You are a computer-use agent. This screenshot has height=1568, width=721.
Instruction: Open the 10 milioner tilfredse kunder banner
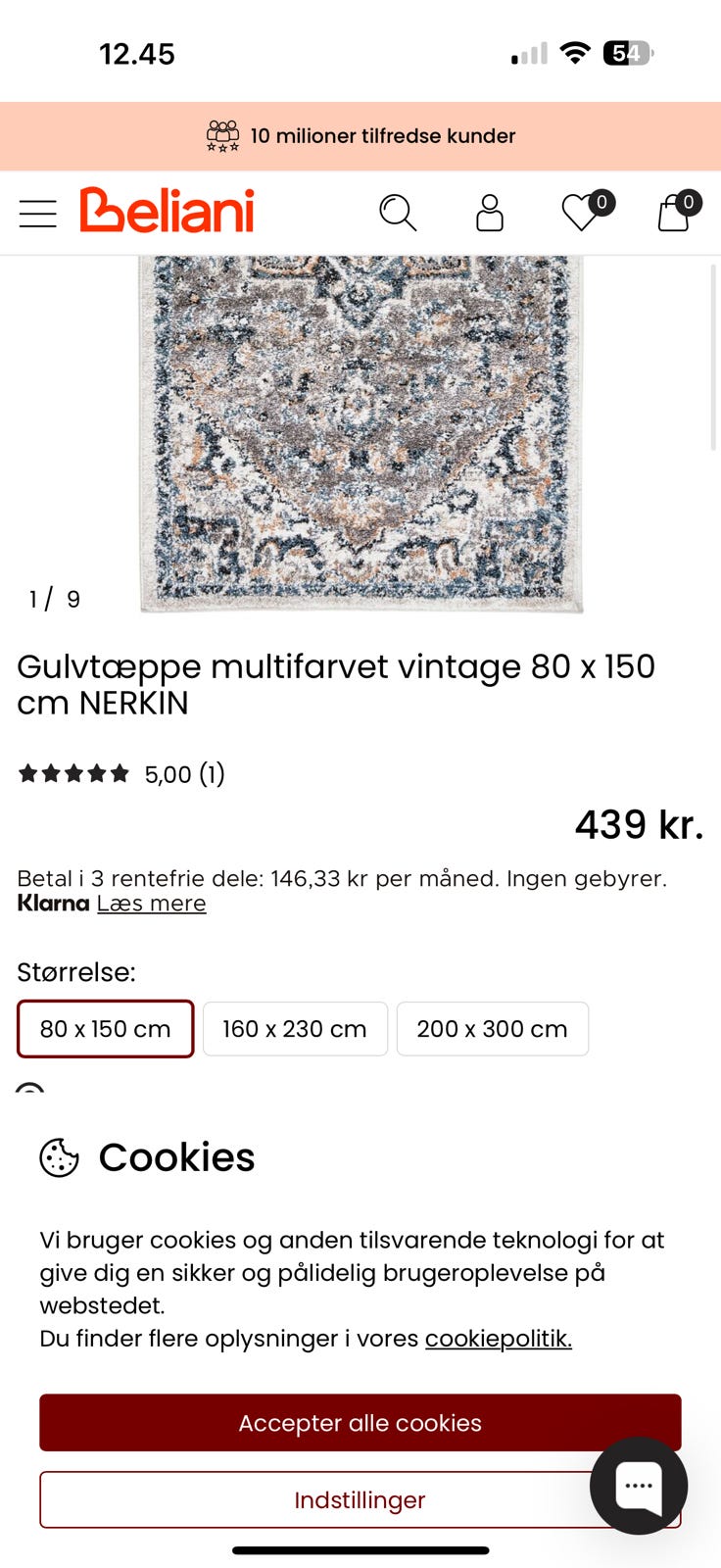[x=360, y=135]
